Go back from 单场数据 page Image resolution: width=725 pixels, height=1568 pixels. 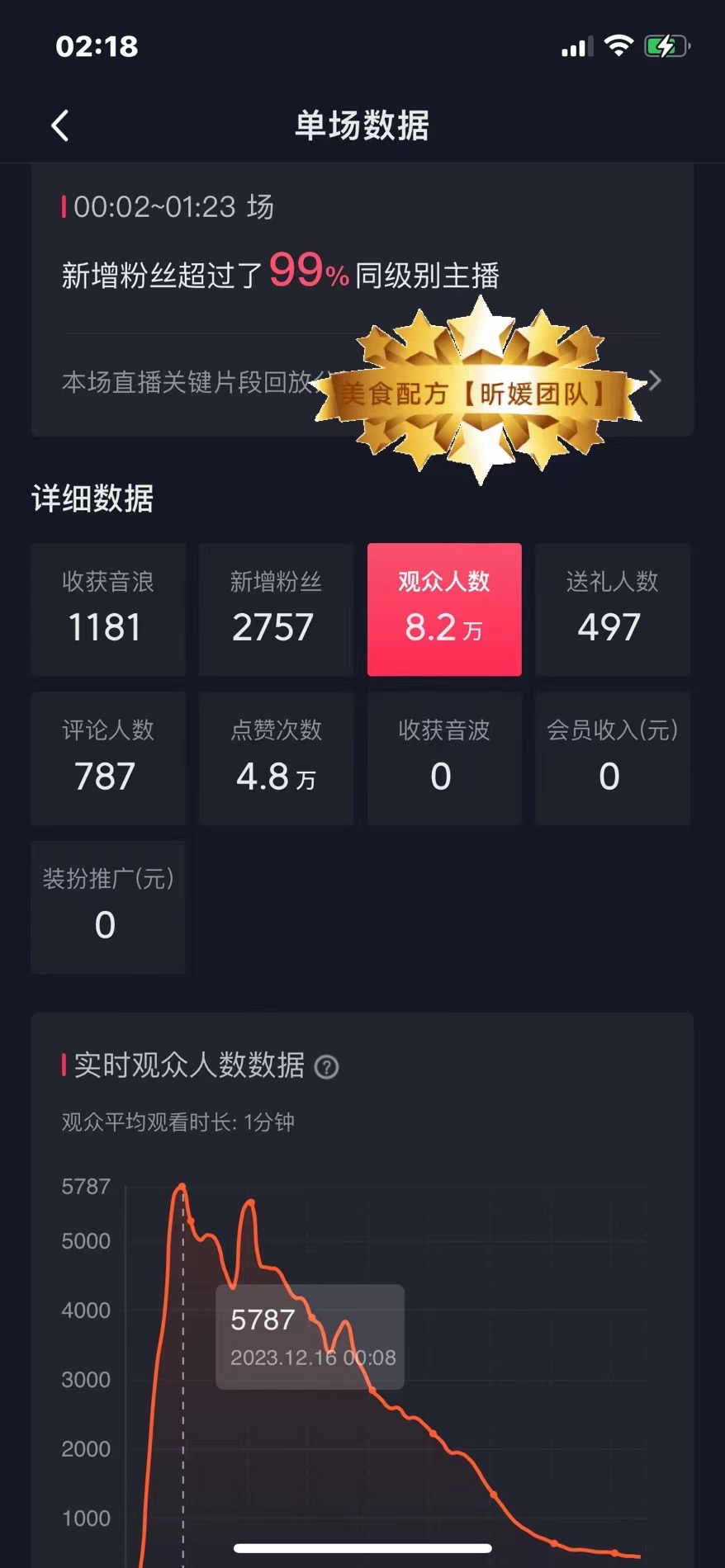click(x=60, y=126)
